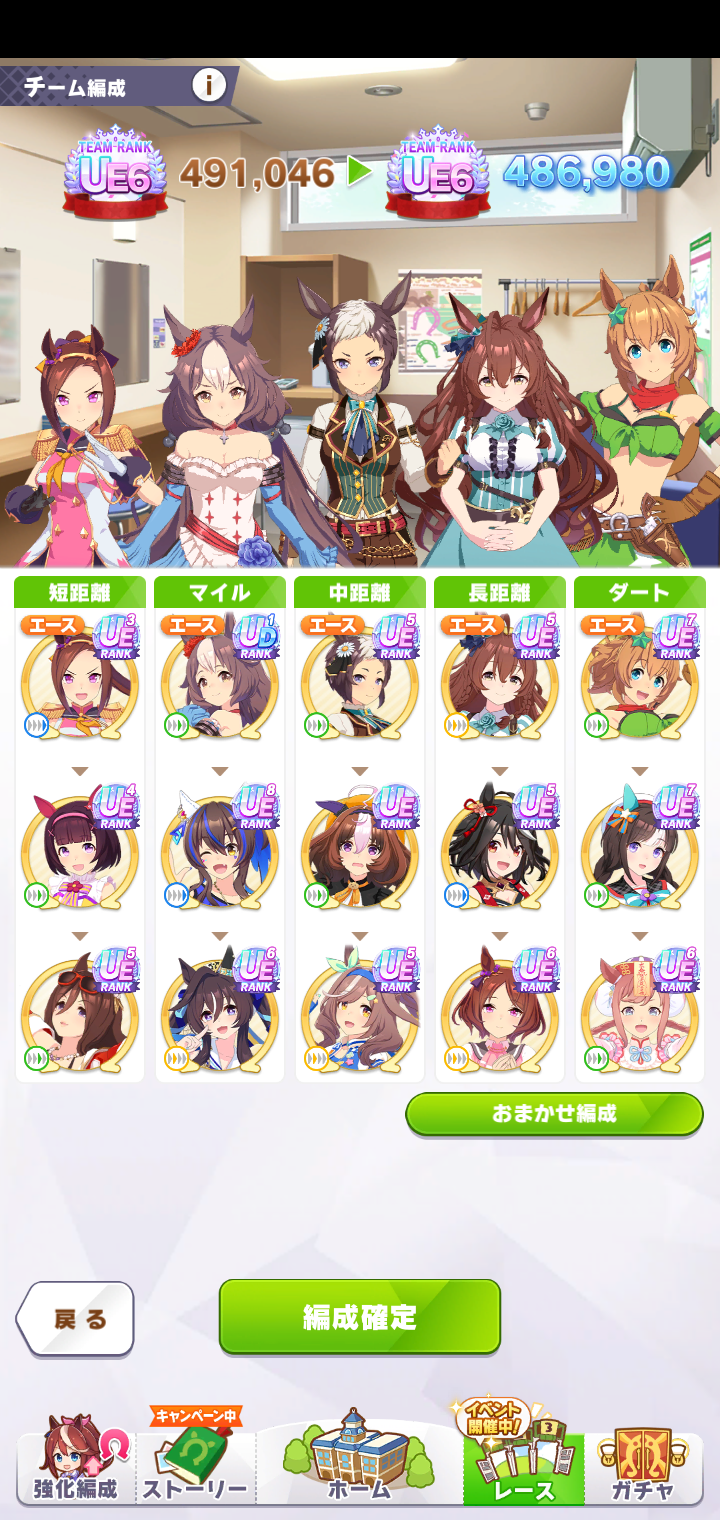Tap おまかせ編成 auto-formation button
The width and height of the screenshot is (720, 1520).
(x=554, y=1113)
